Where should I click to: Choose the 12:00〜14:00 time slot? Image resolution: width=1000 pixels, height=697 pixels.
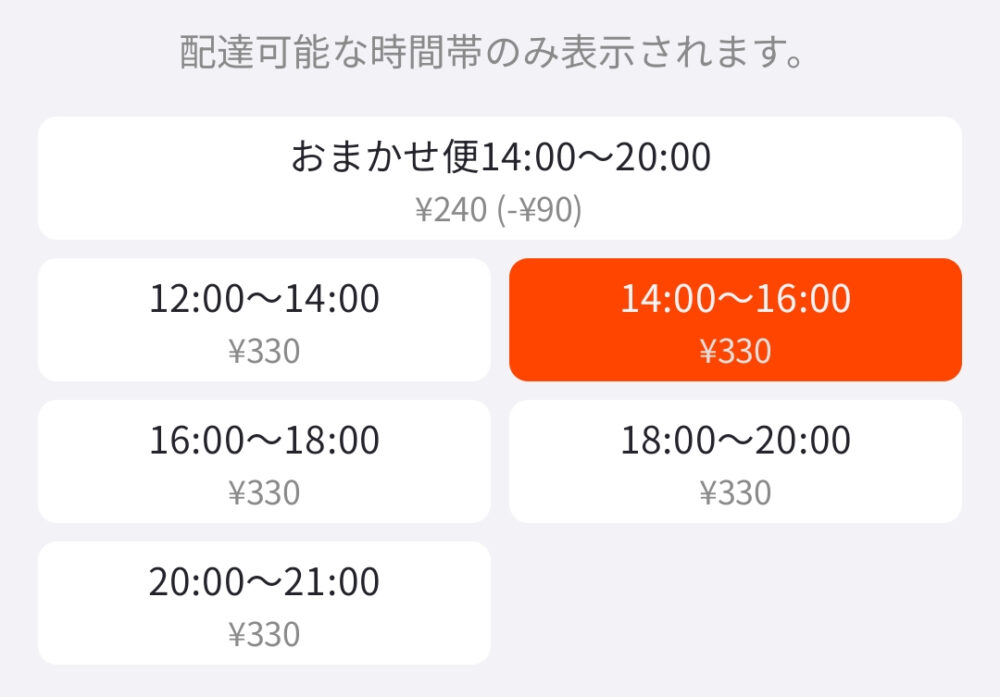click(x=264, y=320)
